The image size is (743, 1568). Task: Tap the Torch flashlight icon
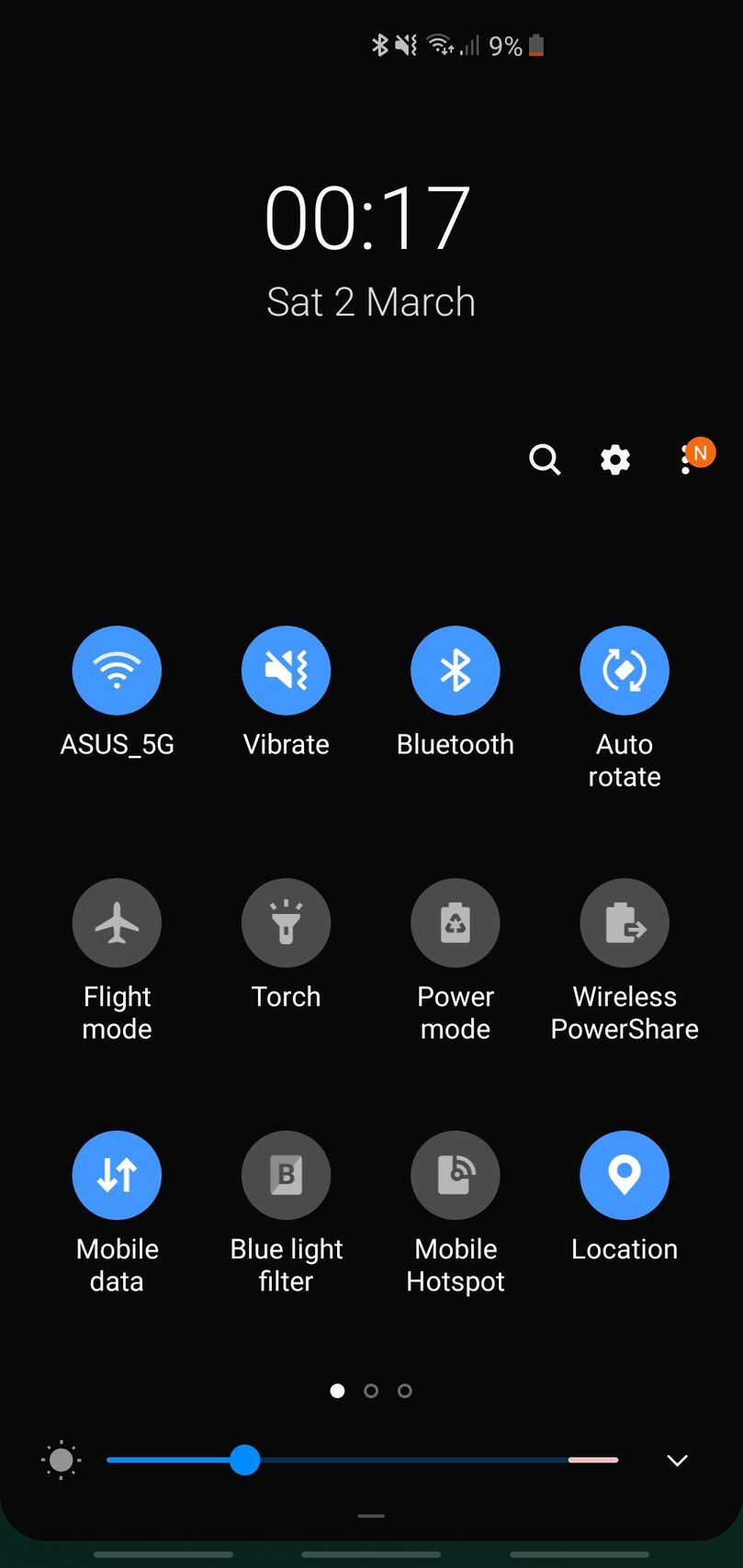tap(286, 922)
